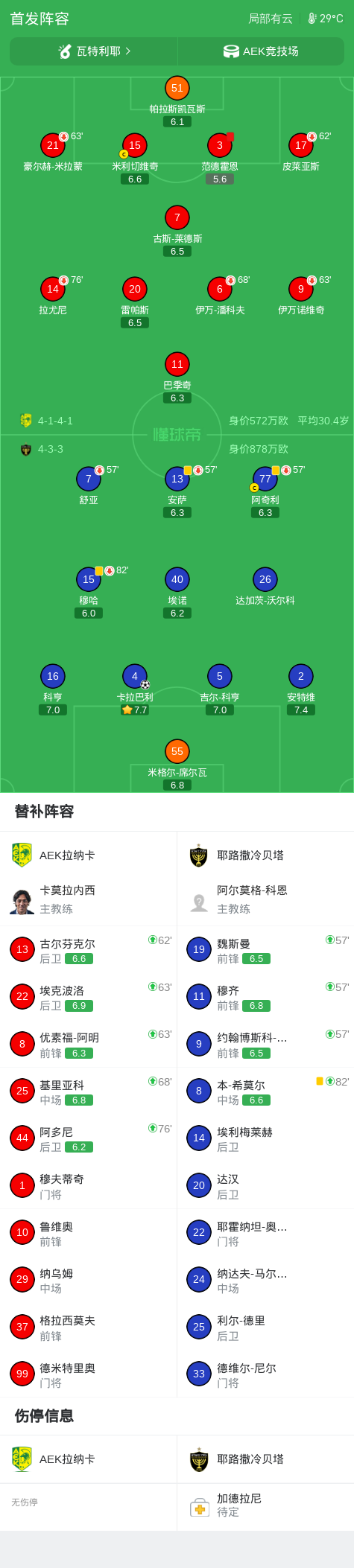
Task: View substitute 基里亚科 number 25
Action: coord(89,1091)
